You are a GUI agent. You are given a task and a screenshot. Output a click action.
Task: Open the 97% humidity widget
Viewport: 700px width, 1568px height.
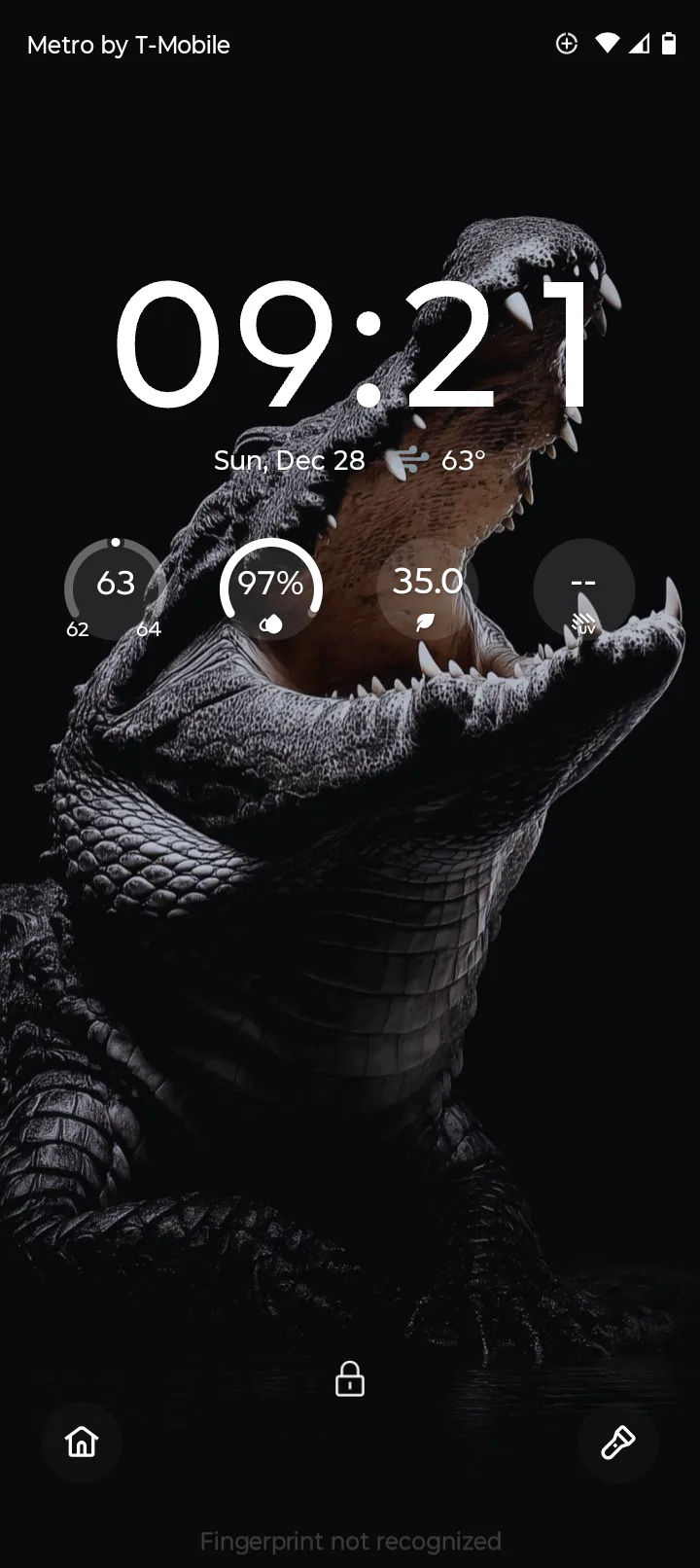[271, 589]
